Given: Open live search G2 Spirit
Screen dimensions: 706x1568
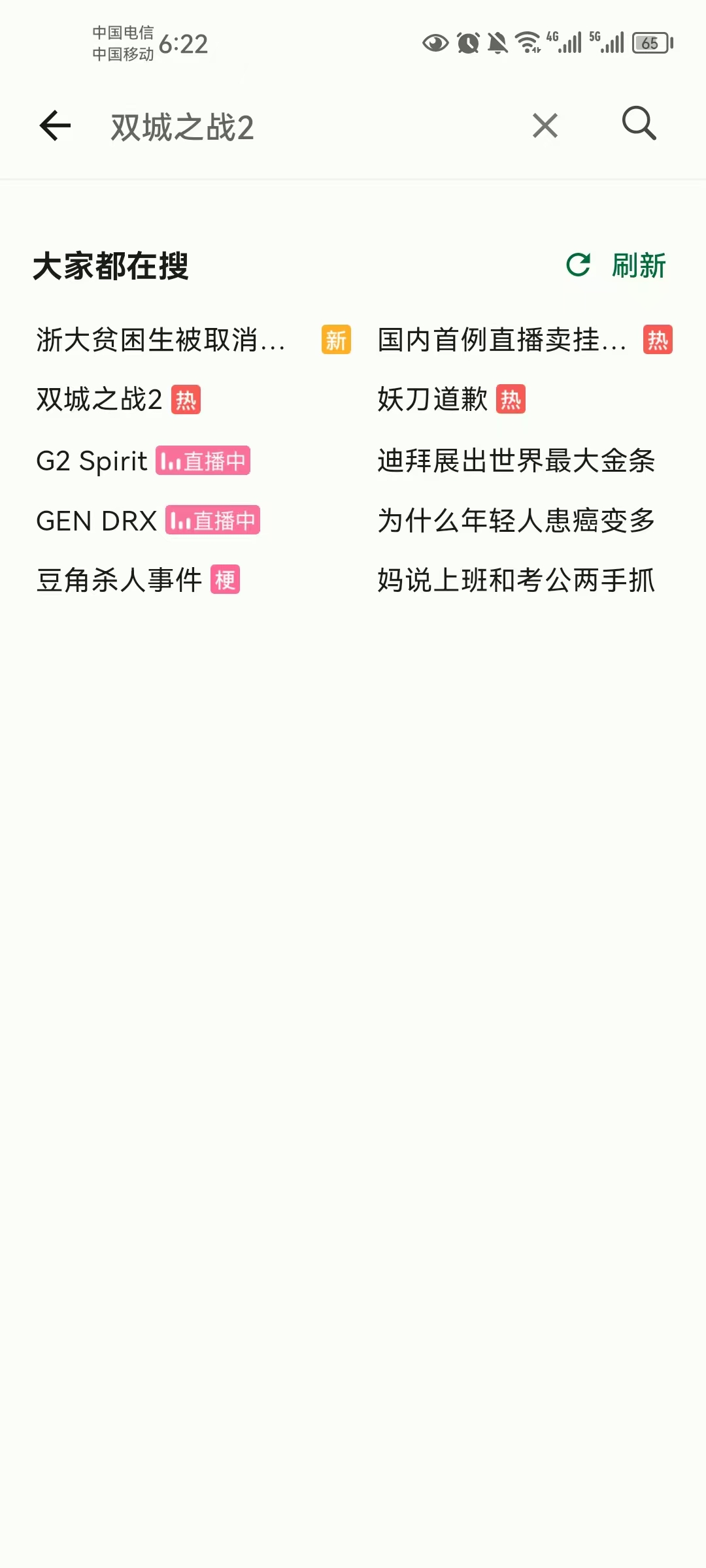Looking at the screenshot, I should tap(92, 461).
